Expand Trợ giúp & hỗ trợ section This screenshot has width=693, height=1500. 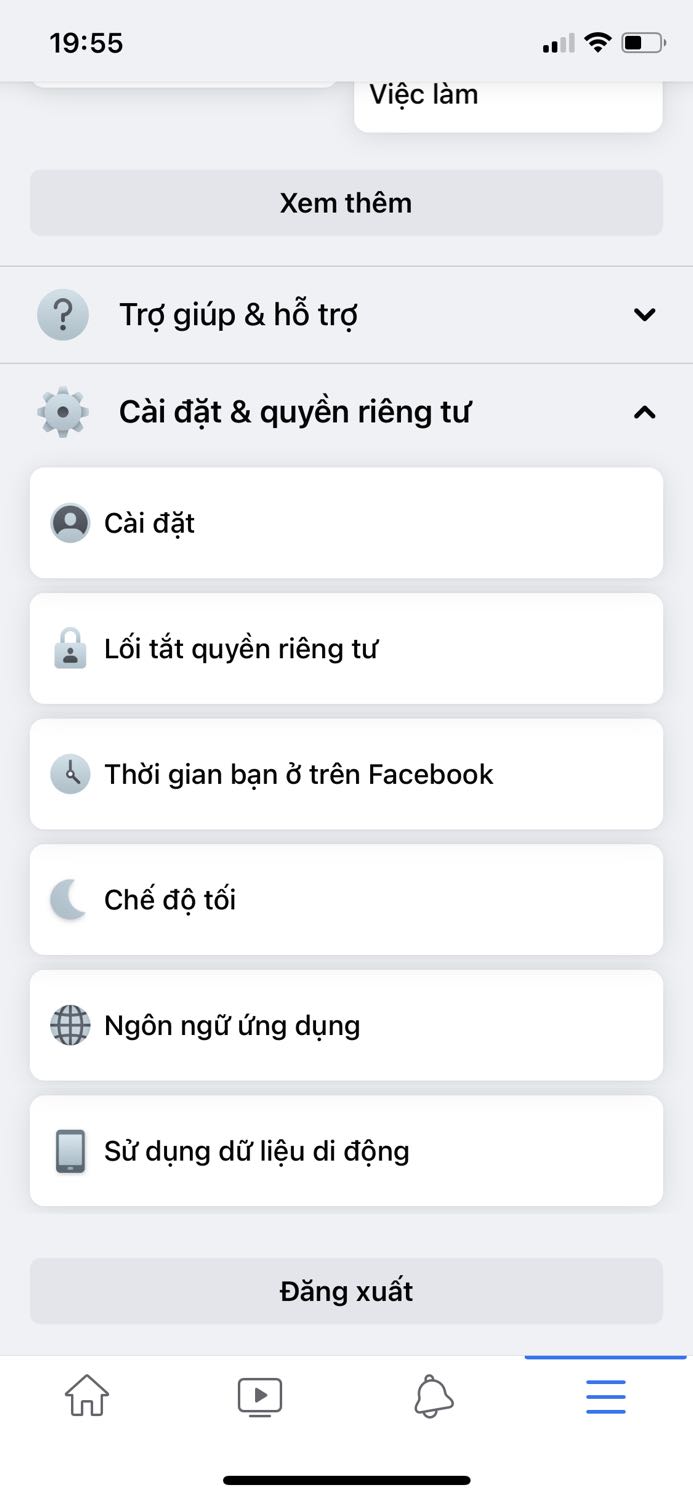[x=346, y=315]
